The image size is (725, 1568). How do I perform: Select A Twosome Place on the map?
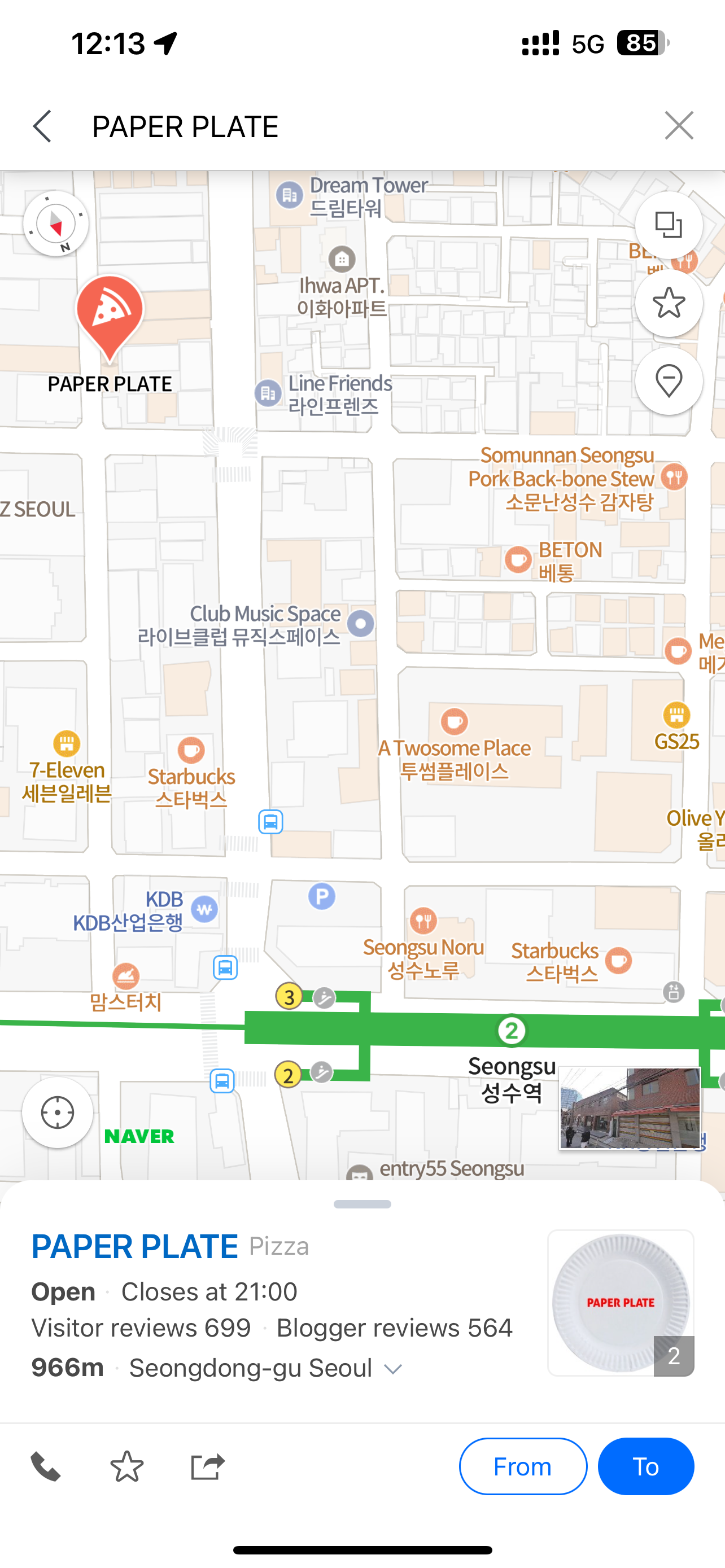(454, 722)
